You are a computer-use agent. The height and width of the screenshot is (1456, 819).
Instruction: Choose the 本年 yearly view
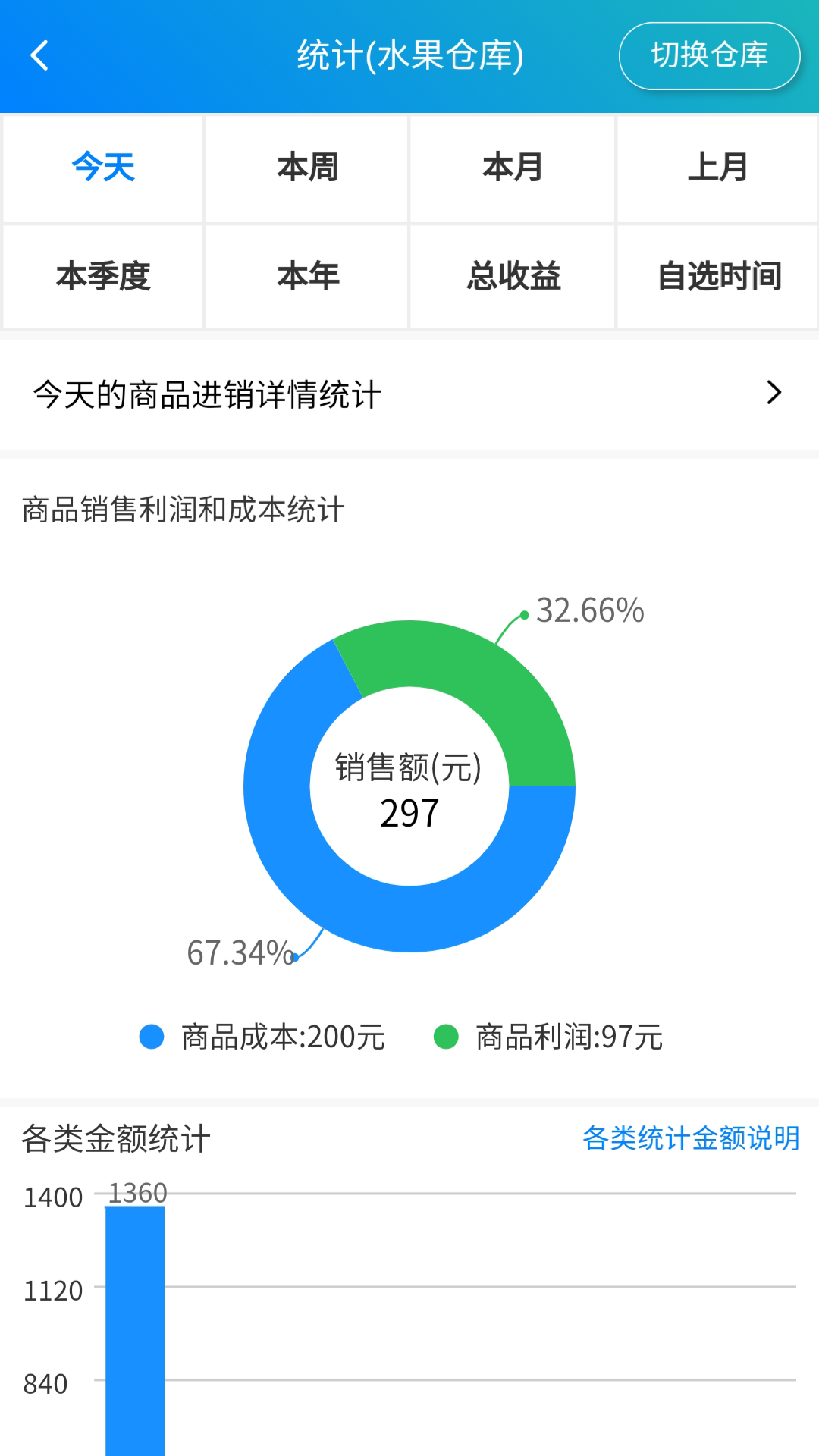point(306,276)
